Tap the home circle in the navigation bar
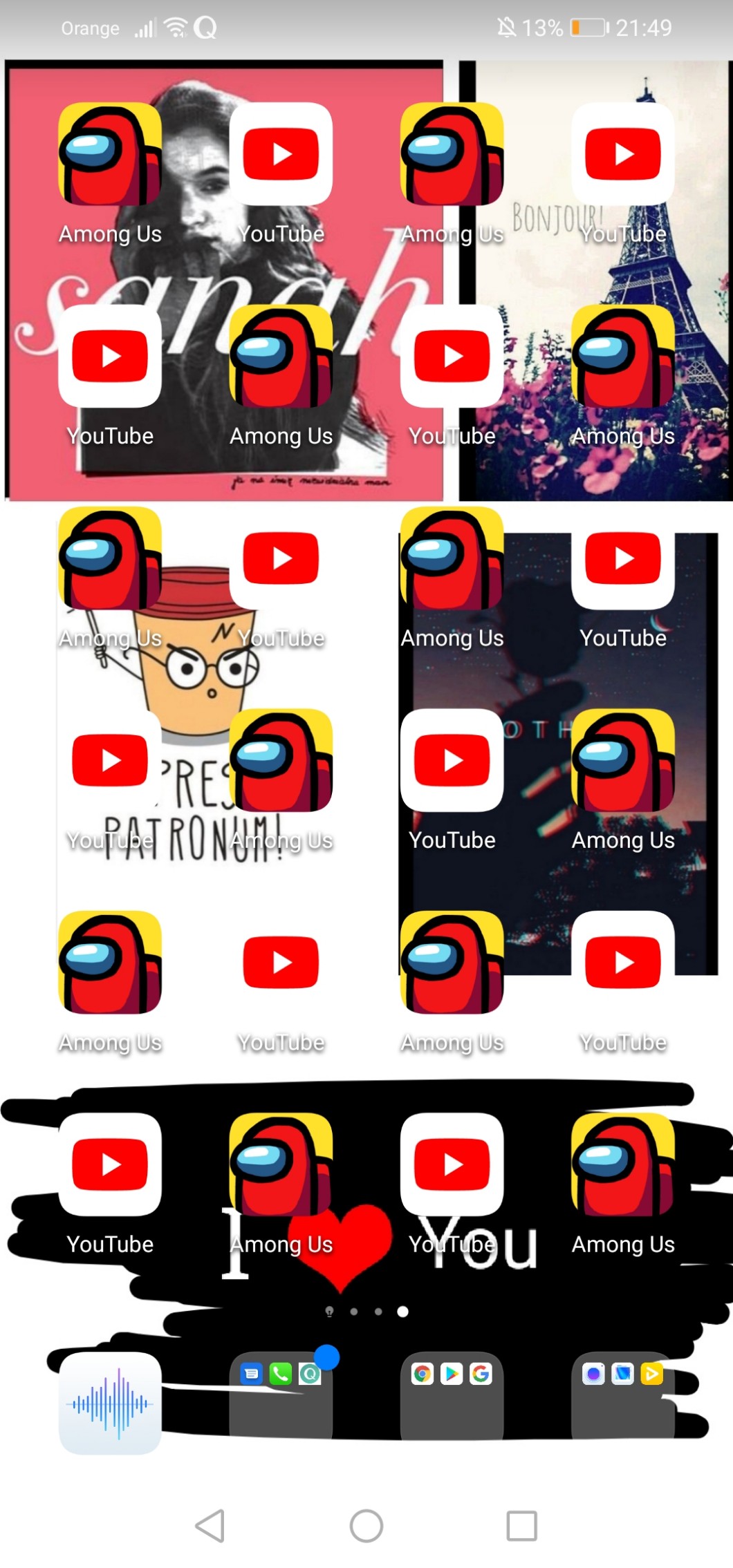Screen dimensions: 733x1568 pyautogui.click(x=366, y=1525)
